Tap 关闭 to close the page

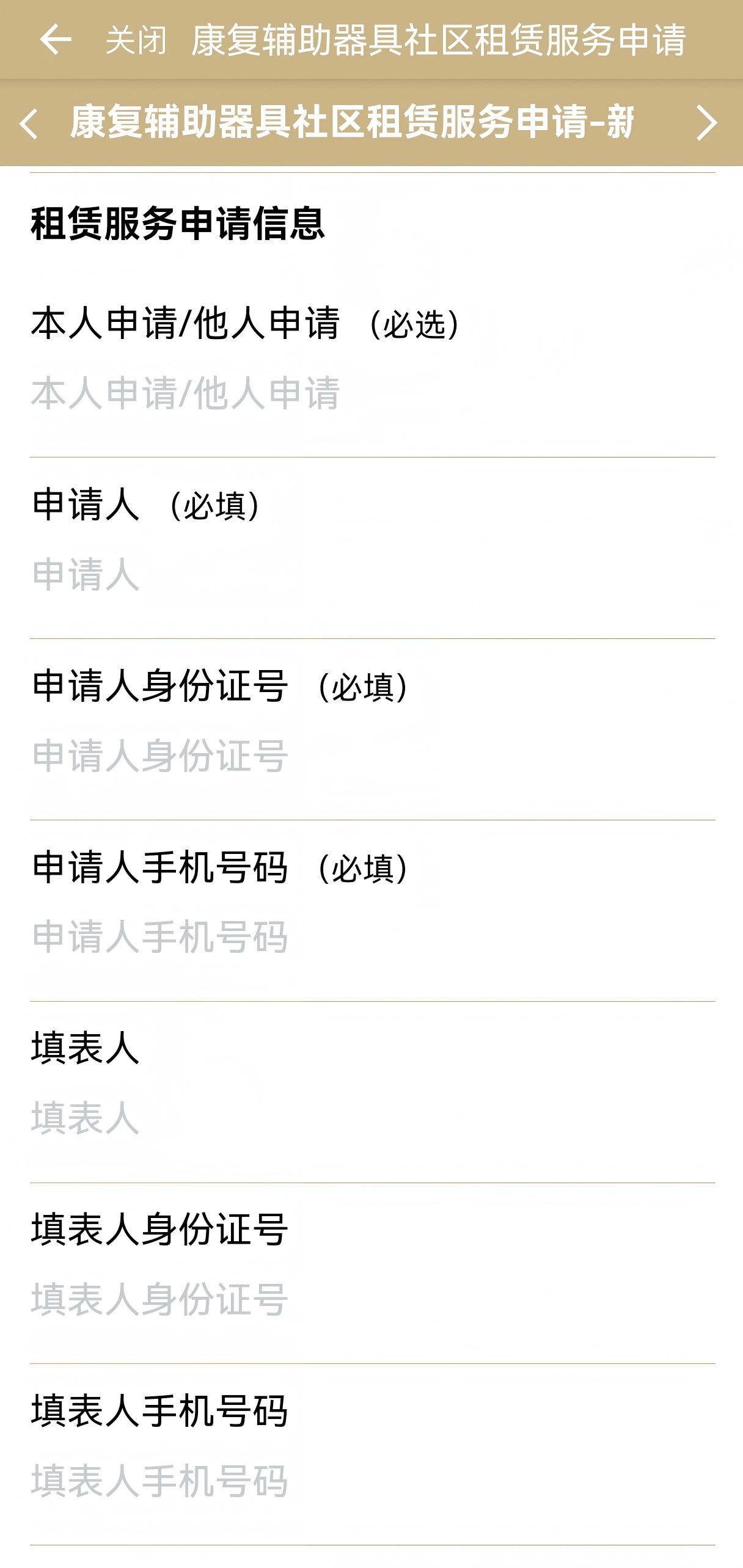[136, 41]
